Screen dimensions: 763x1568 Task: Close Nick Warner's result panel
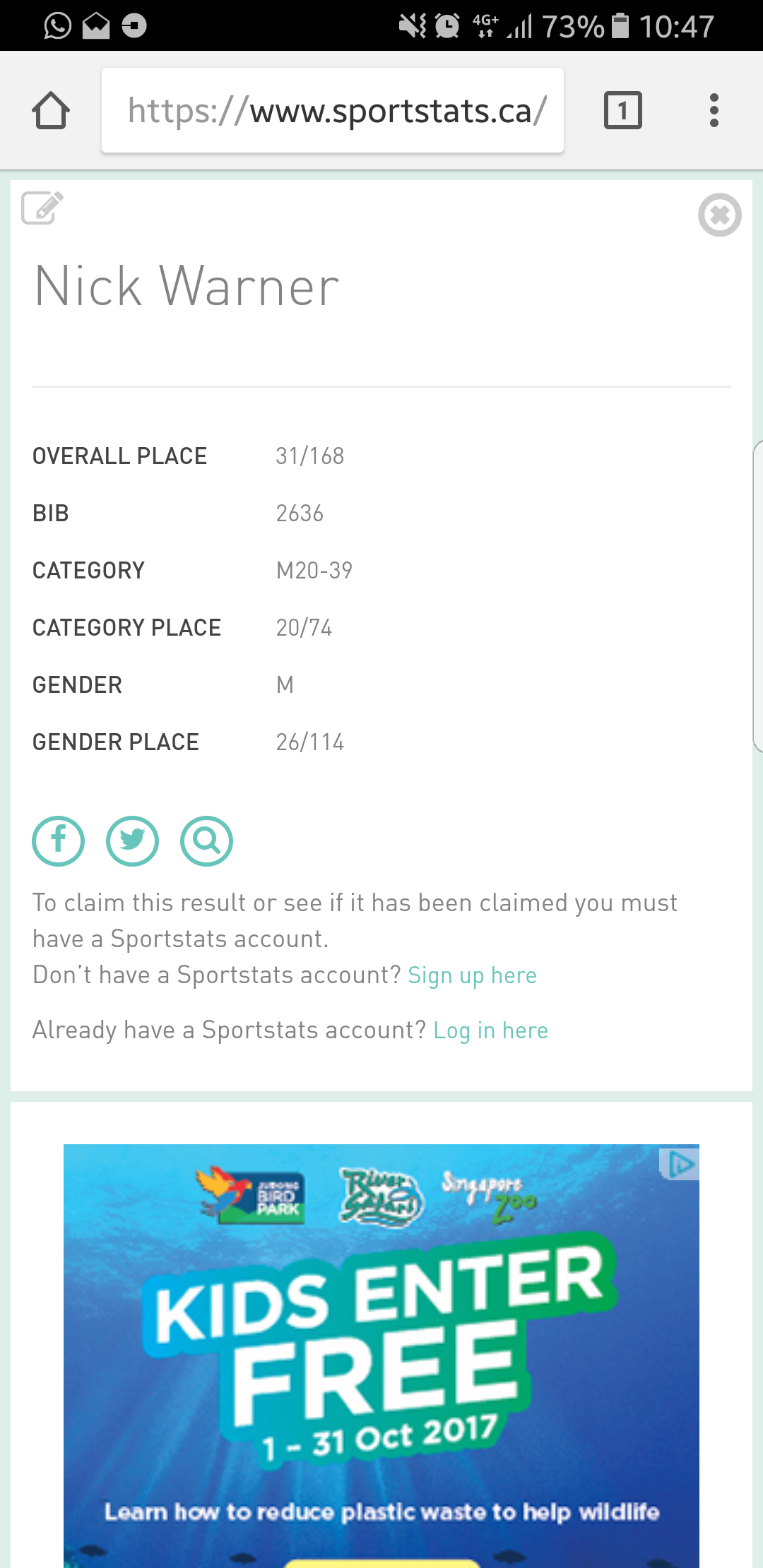[x=719, y=215]
